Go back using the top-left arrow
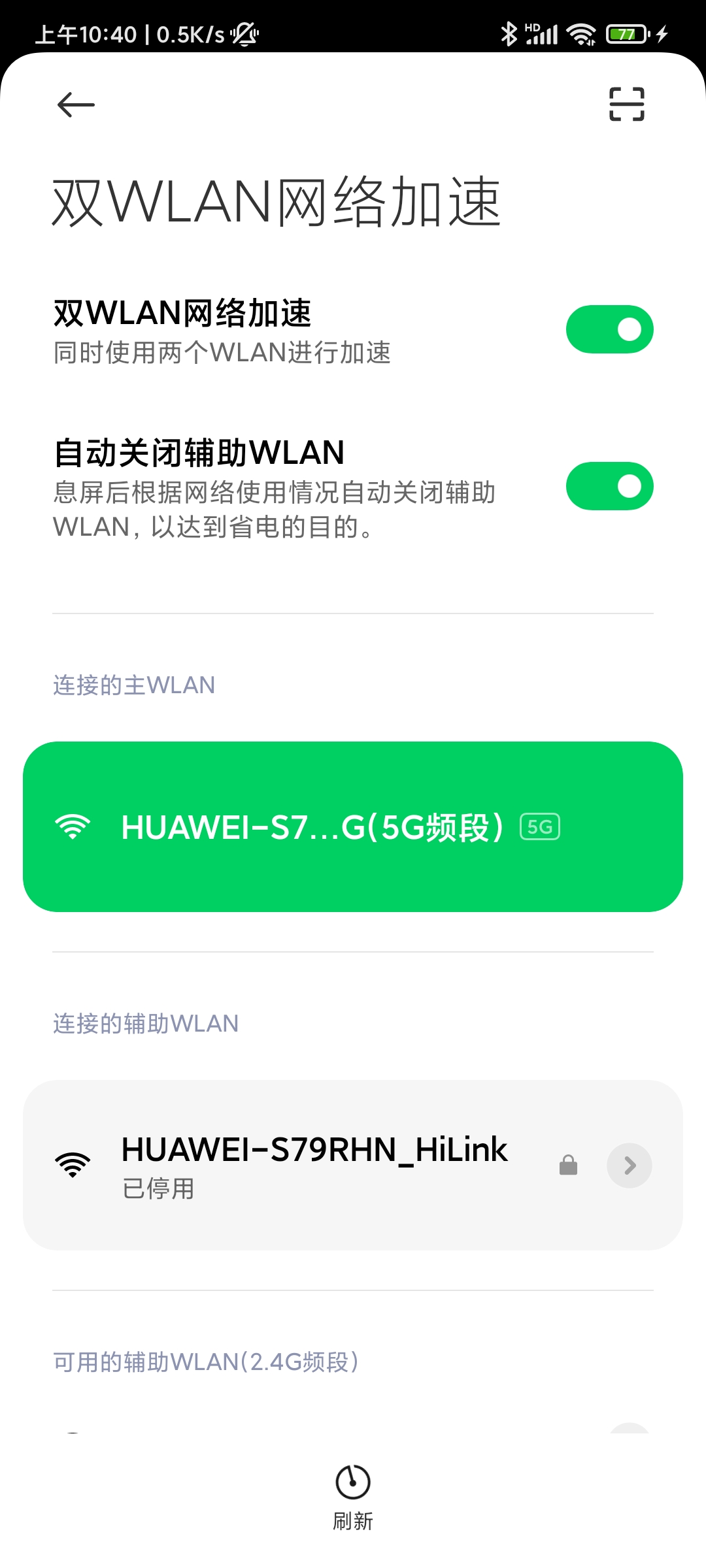Screen dimensions: 706x1568 (x=76, y=105)
